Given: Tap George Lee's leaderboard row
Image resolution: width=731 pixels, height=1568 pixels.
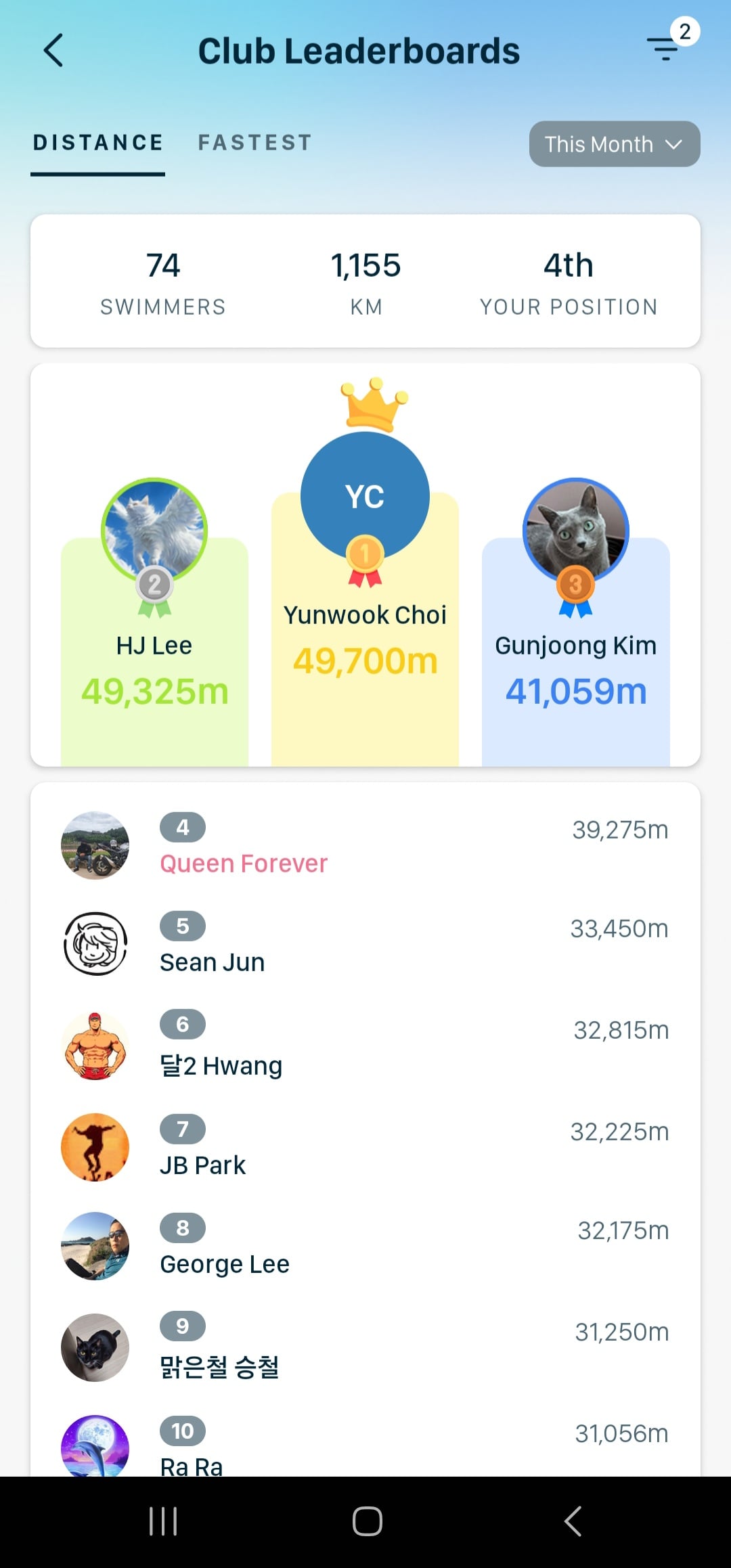Looking at the screenshot, I should 365,1246.
